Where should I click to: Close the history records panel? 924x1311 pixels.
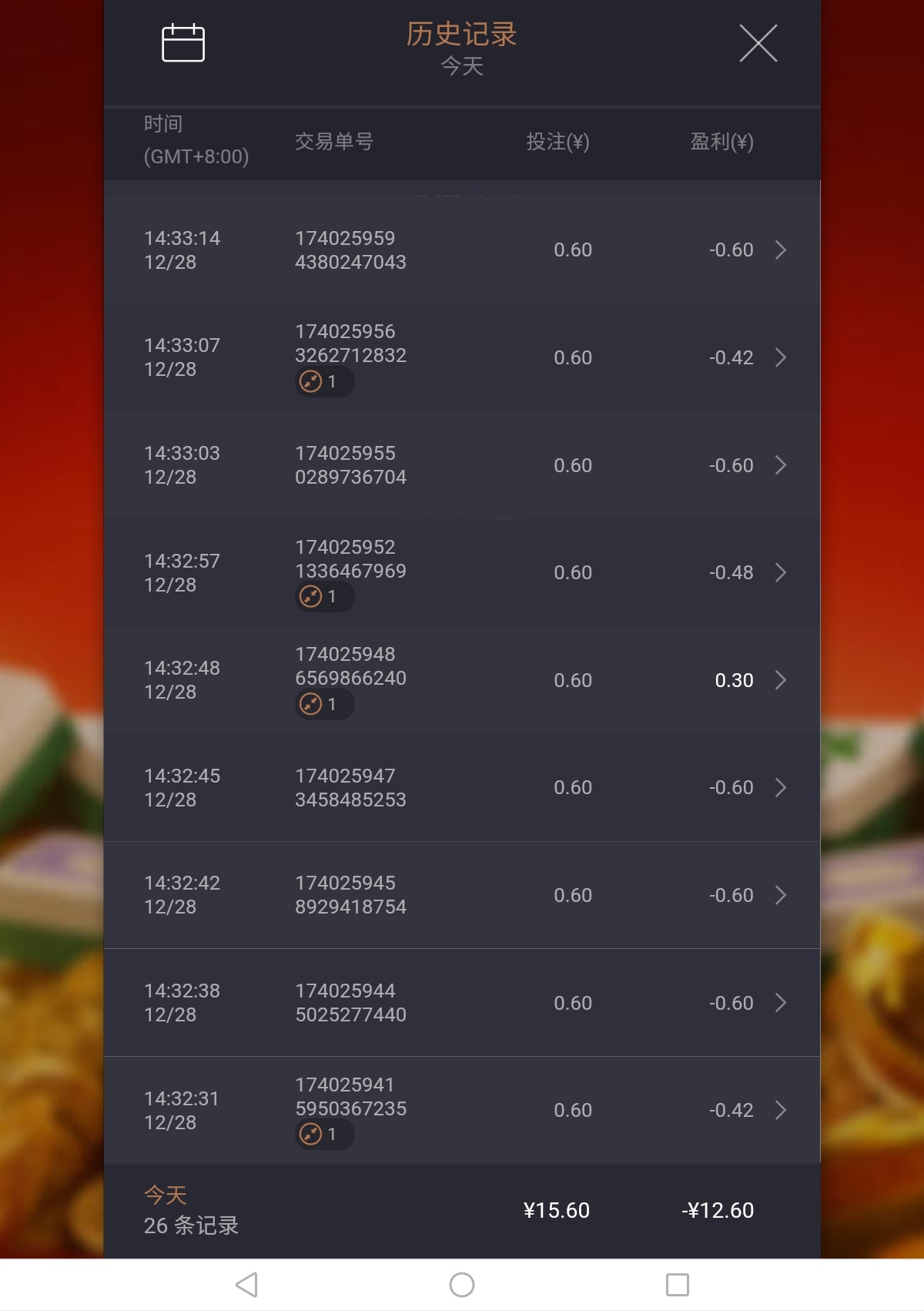coord(758,43)
